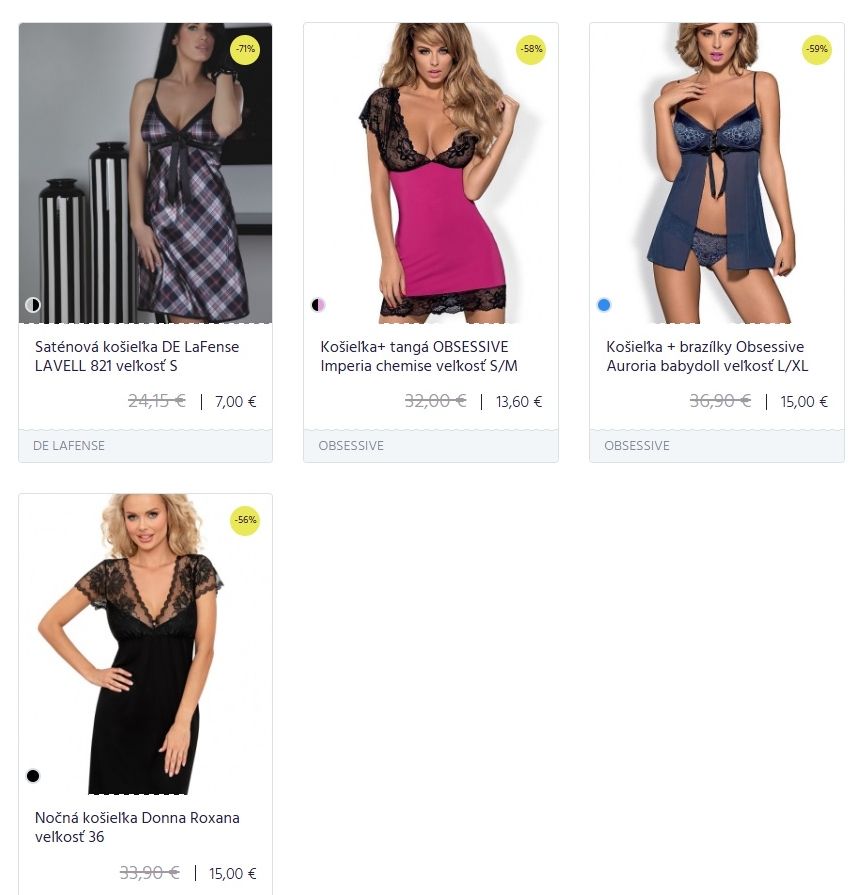Select the blue color swatch on Auroria babydoll
Viewport: 856px width, 895px height.
604,305
